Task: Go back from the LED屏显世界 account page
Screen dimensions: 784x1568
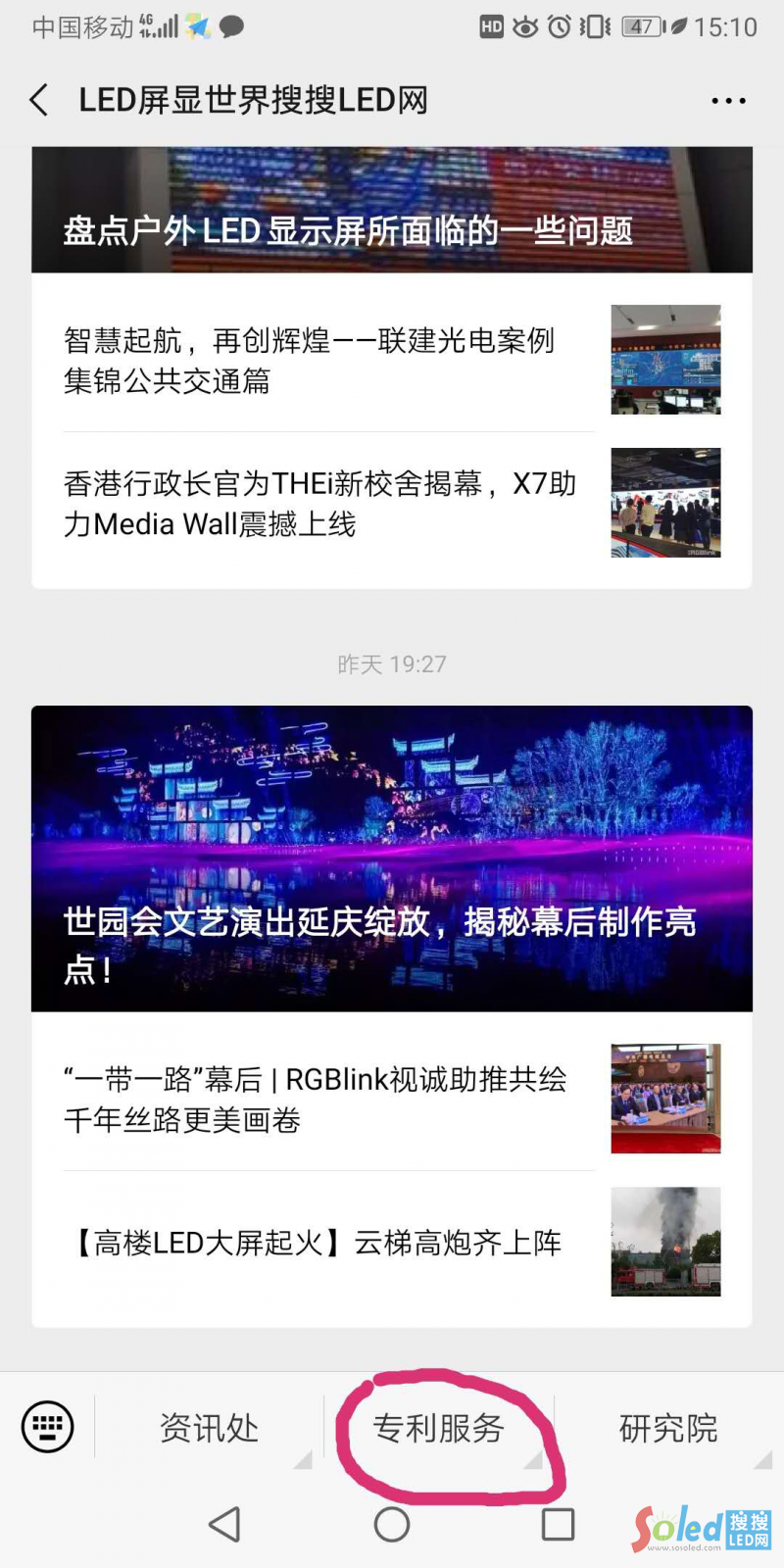Action: [x=39, y=100]
